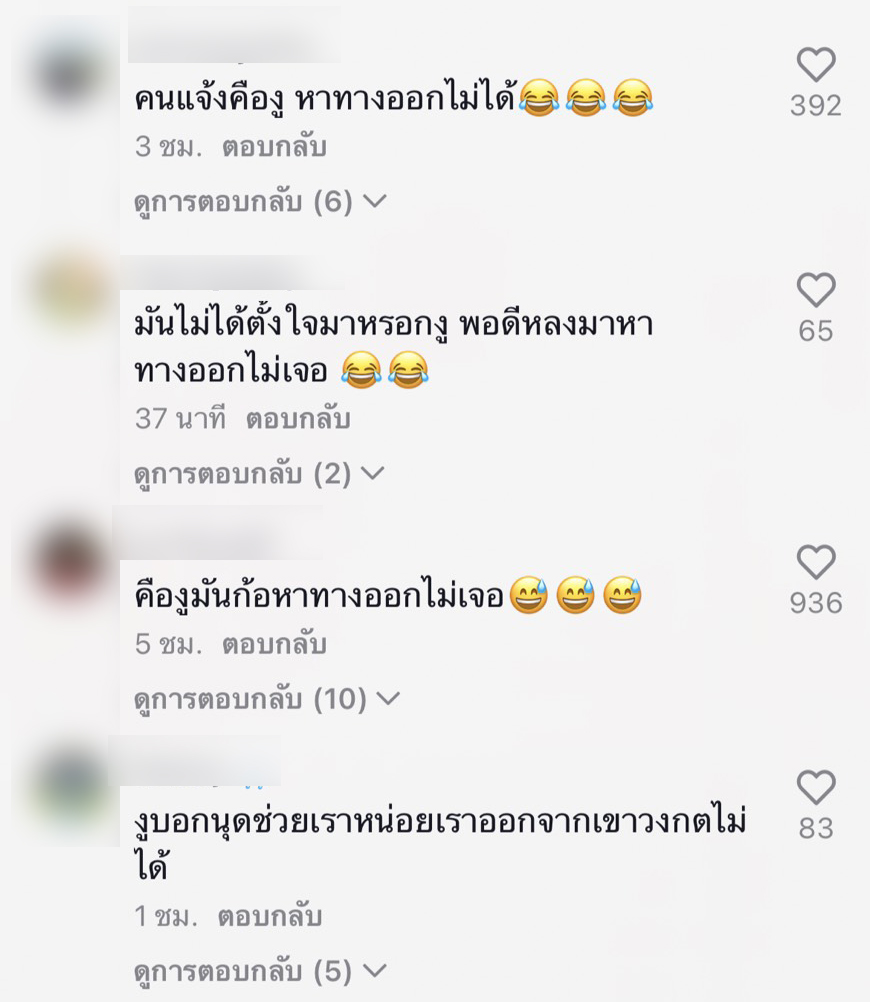The image size is (870, 1002).
Task: Like the comment with 65 likes
Action: (815, 291)
